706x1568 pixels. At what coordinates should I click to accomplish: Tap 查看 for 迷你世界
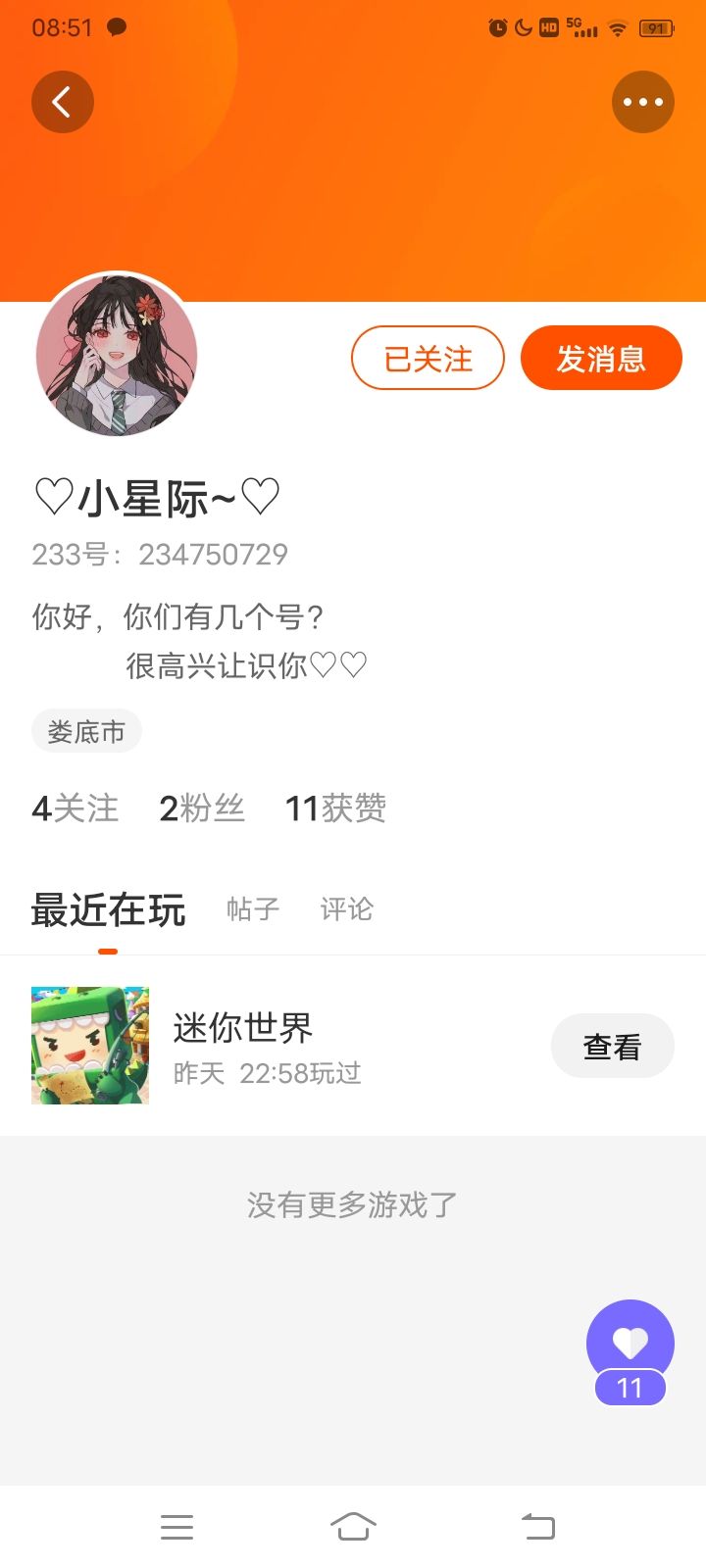(x=613, y=1046)
